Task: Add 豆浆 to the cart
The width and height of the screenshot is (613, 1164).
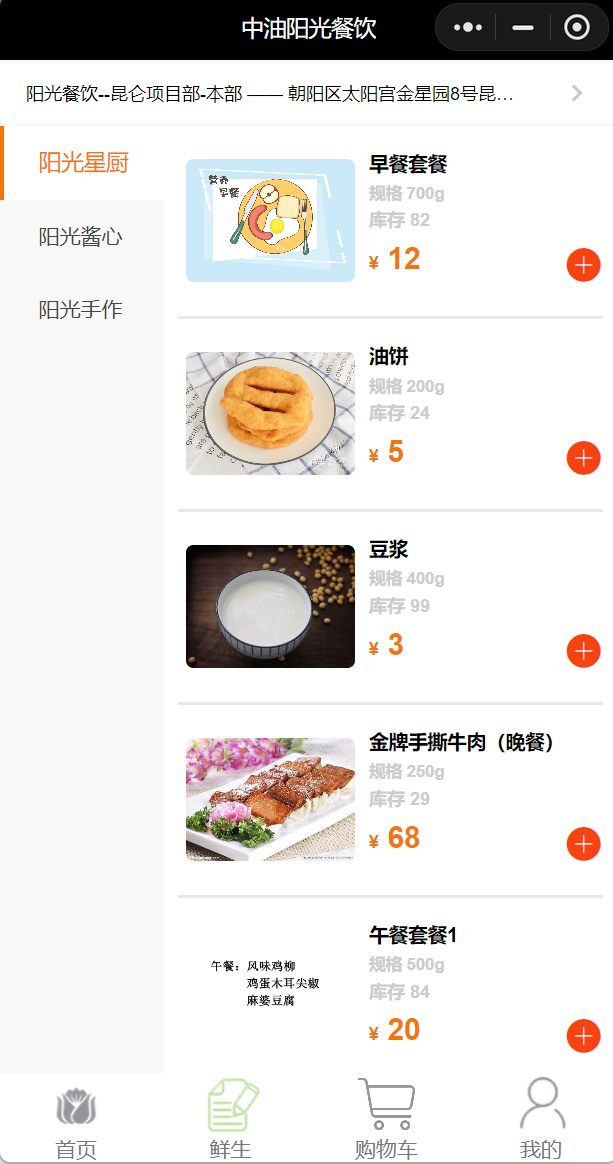Action: [583, 651]
